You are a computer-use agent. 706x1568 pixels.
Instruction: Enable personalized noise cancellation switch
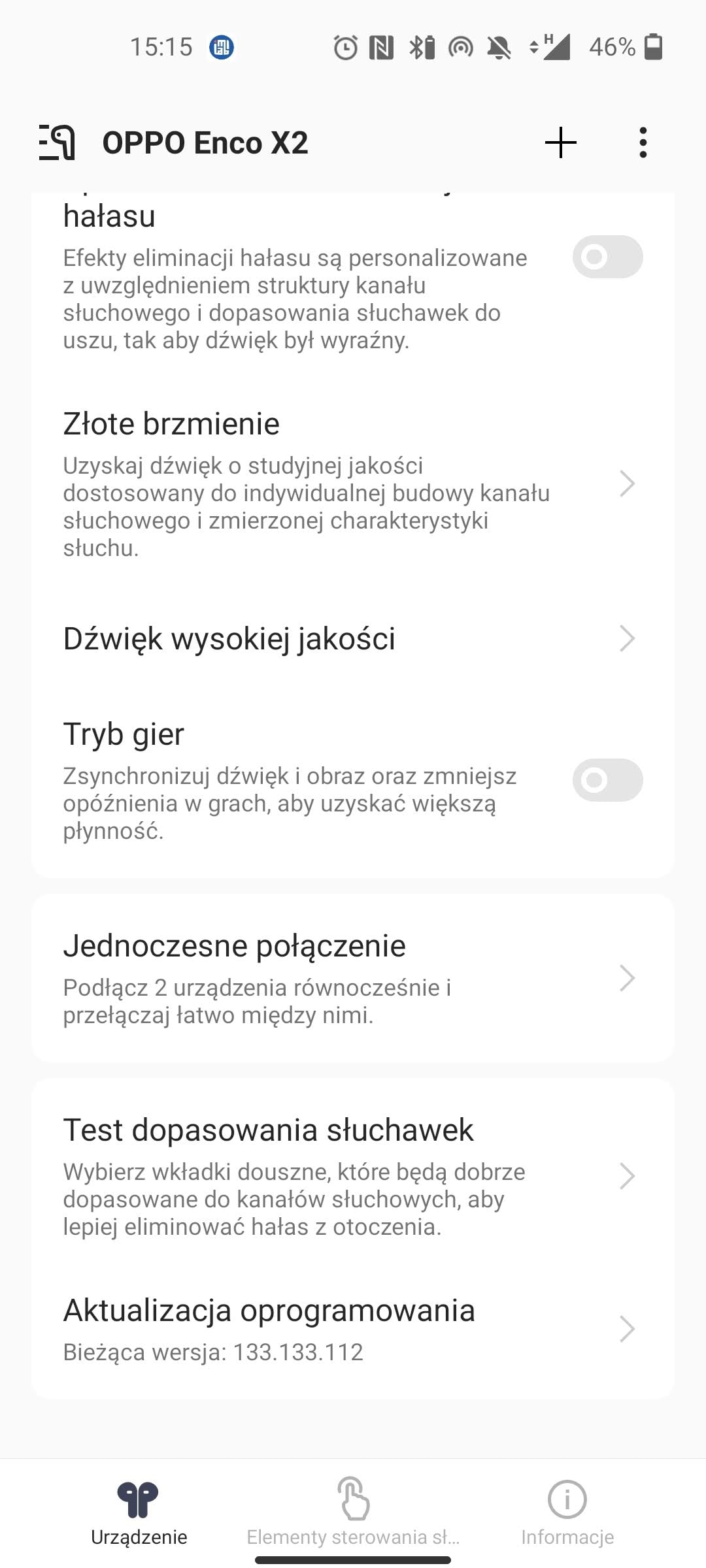(607, 257)
